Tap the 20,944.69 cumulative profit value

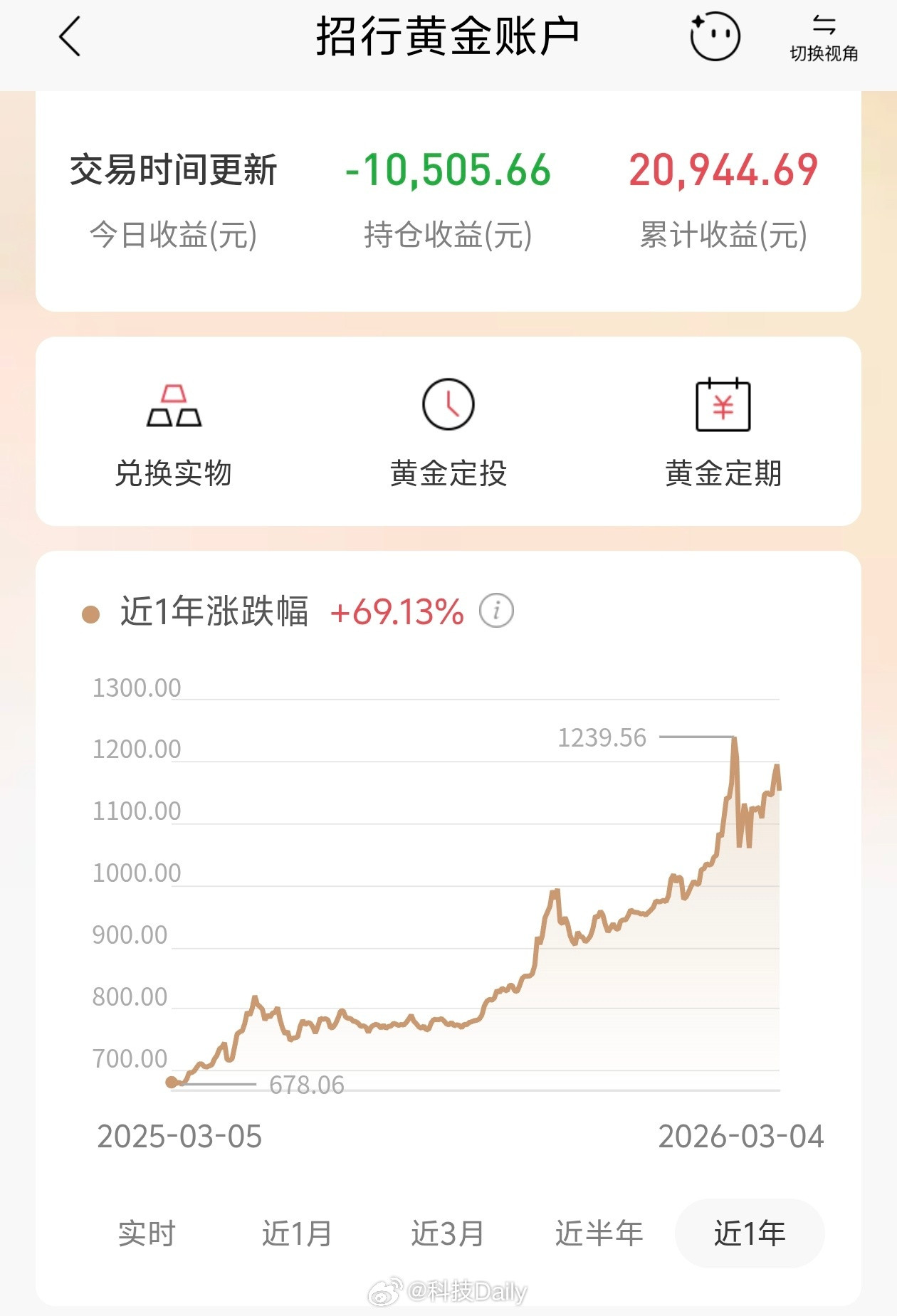pyautogui.click(x=725, y=169)
